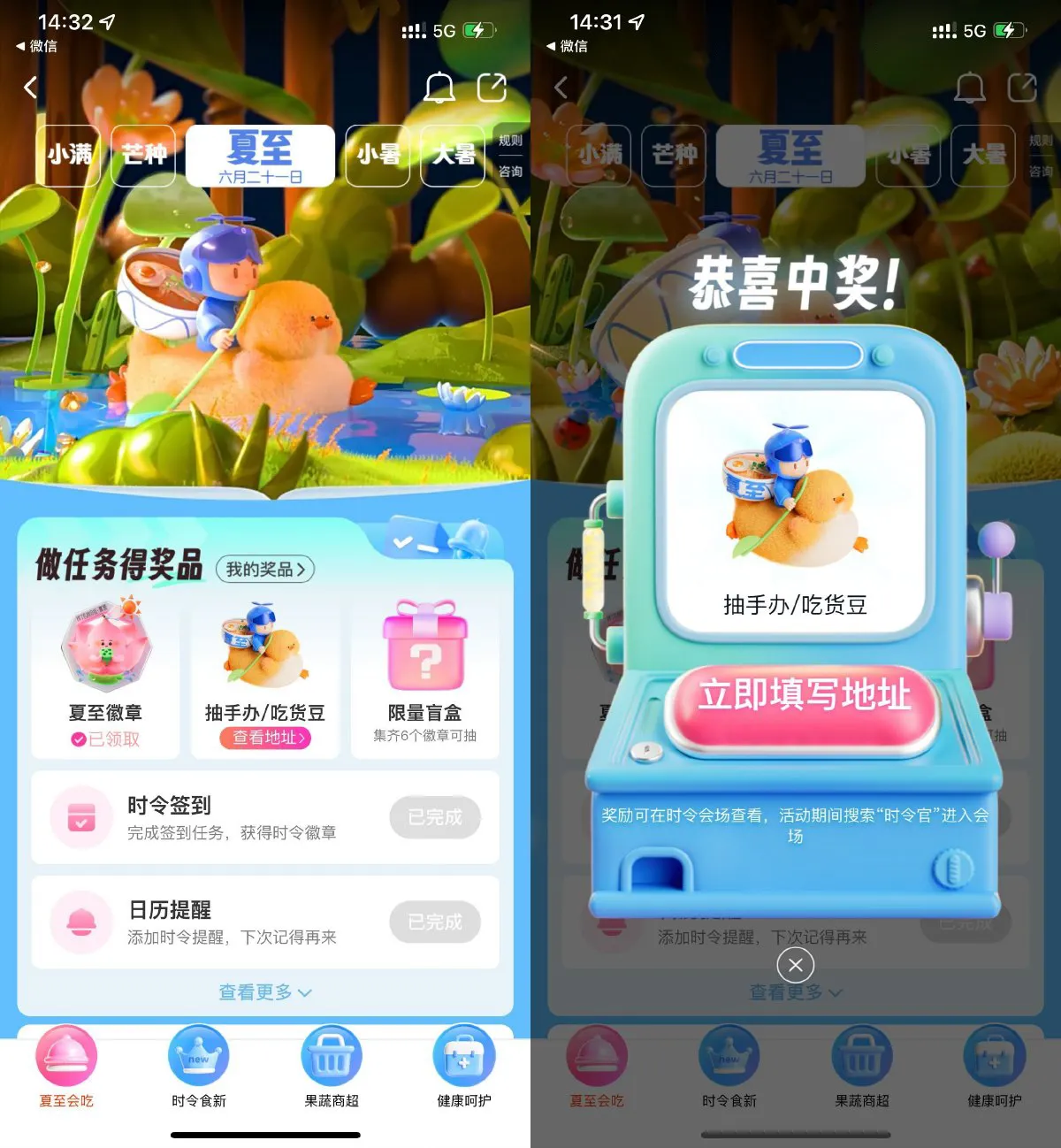This screenshot has width=1061, height=1148.
Task: Close the prize popup with the × button
Action: (794, 965)
